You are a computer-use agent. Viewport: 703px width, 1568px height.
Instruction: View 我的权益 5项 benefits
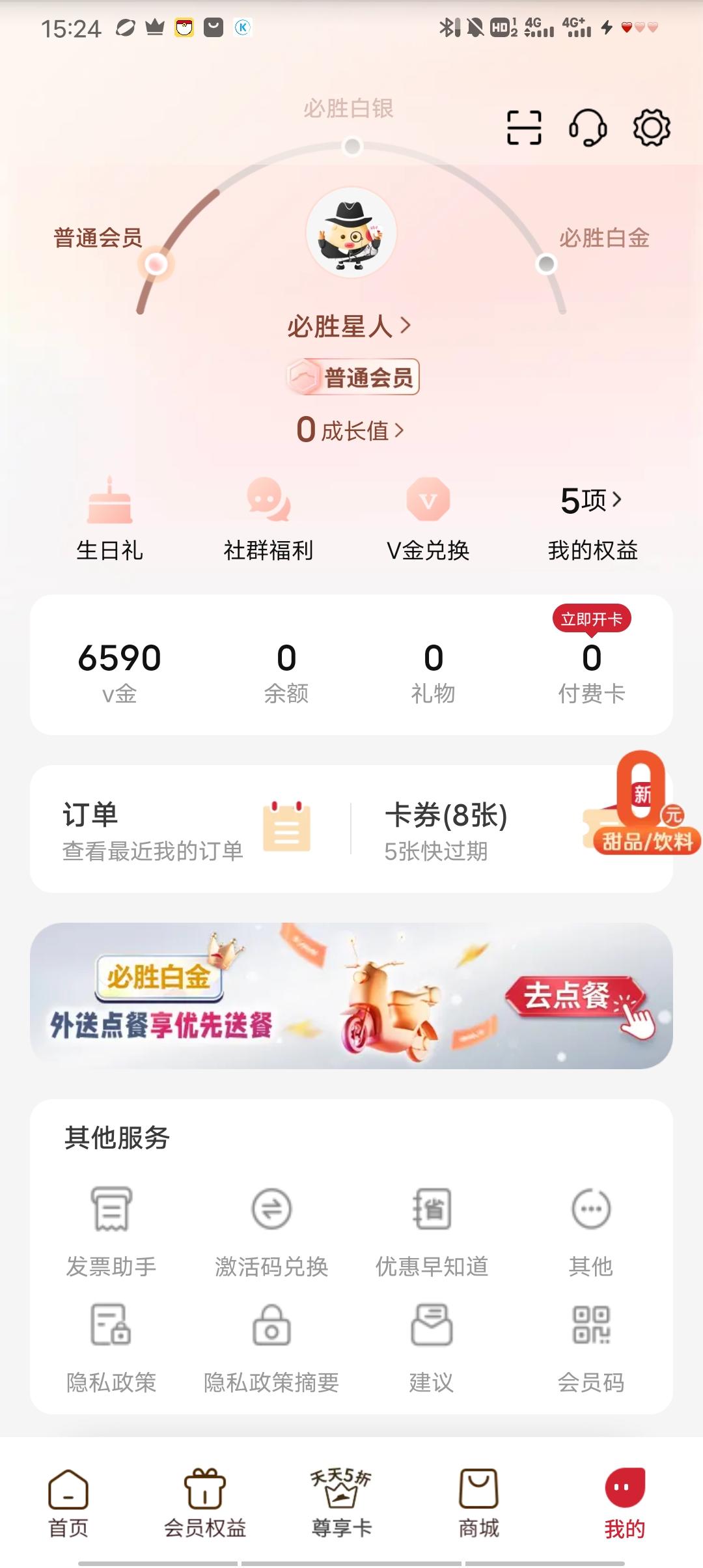click(x=592, y=518)
